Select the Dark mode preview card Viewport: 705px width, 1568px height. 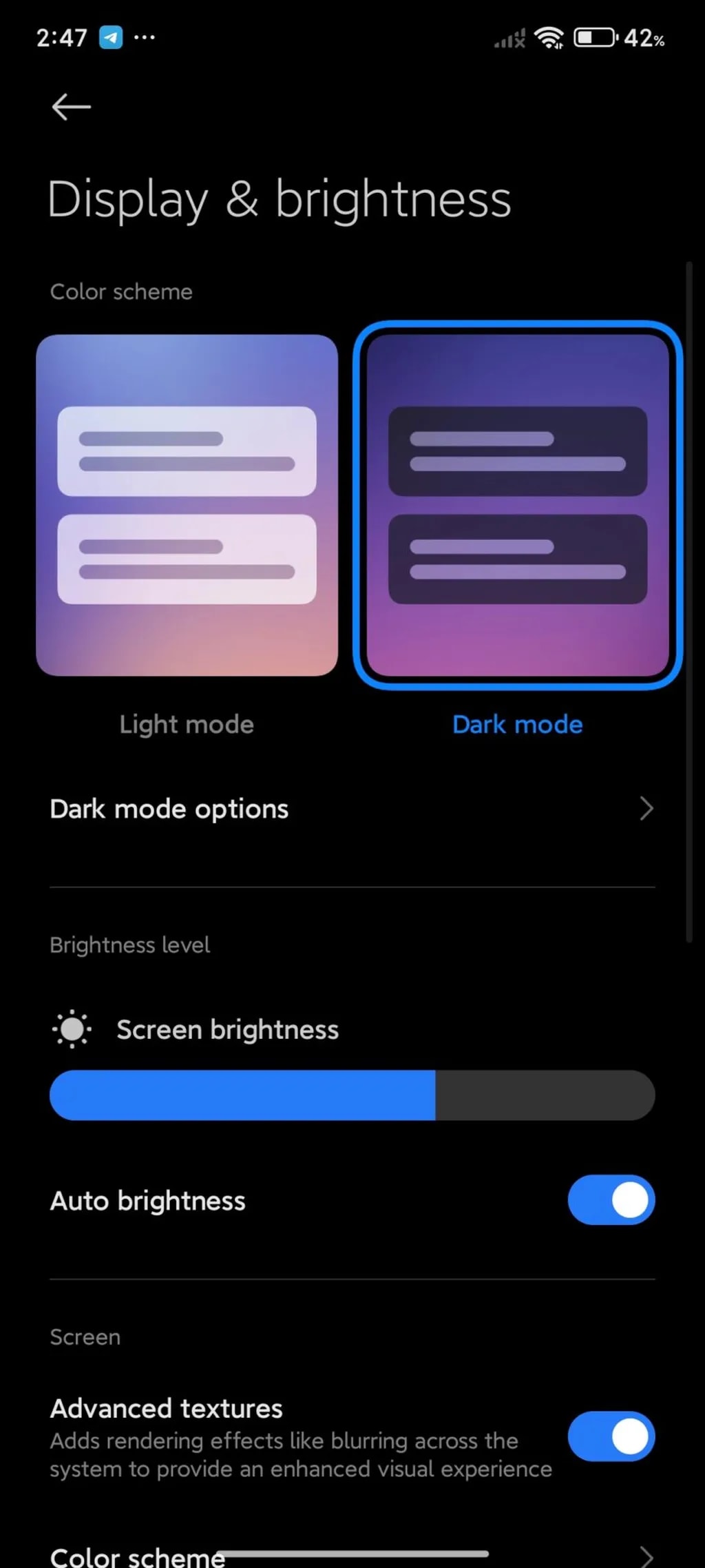click(x=517, y=505)
